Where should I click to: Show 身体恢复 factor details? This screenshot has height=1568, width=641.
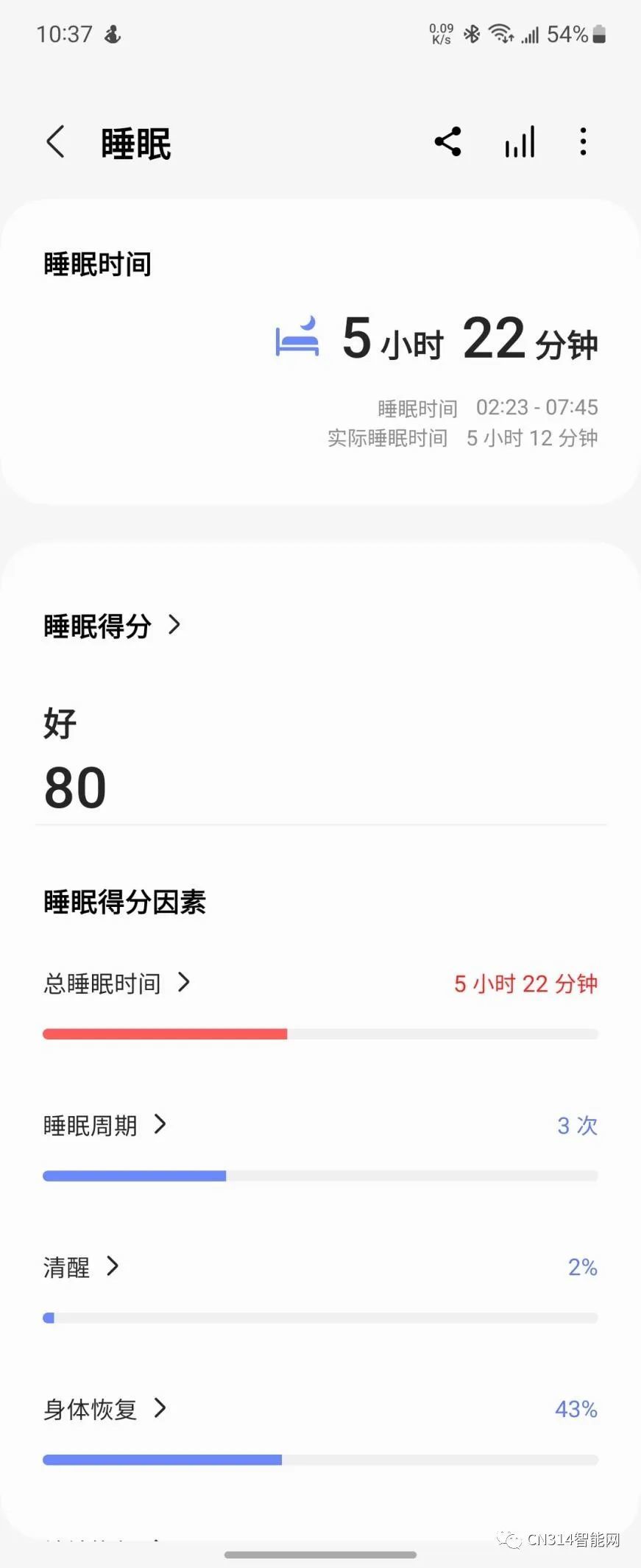coord(105,1409)
